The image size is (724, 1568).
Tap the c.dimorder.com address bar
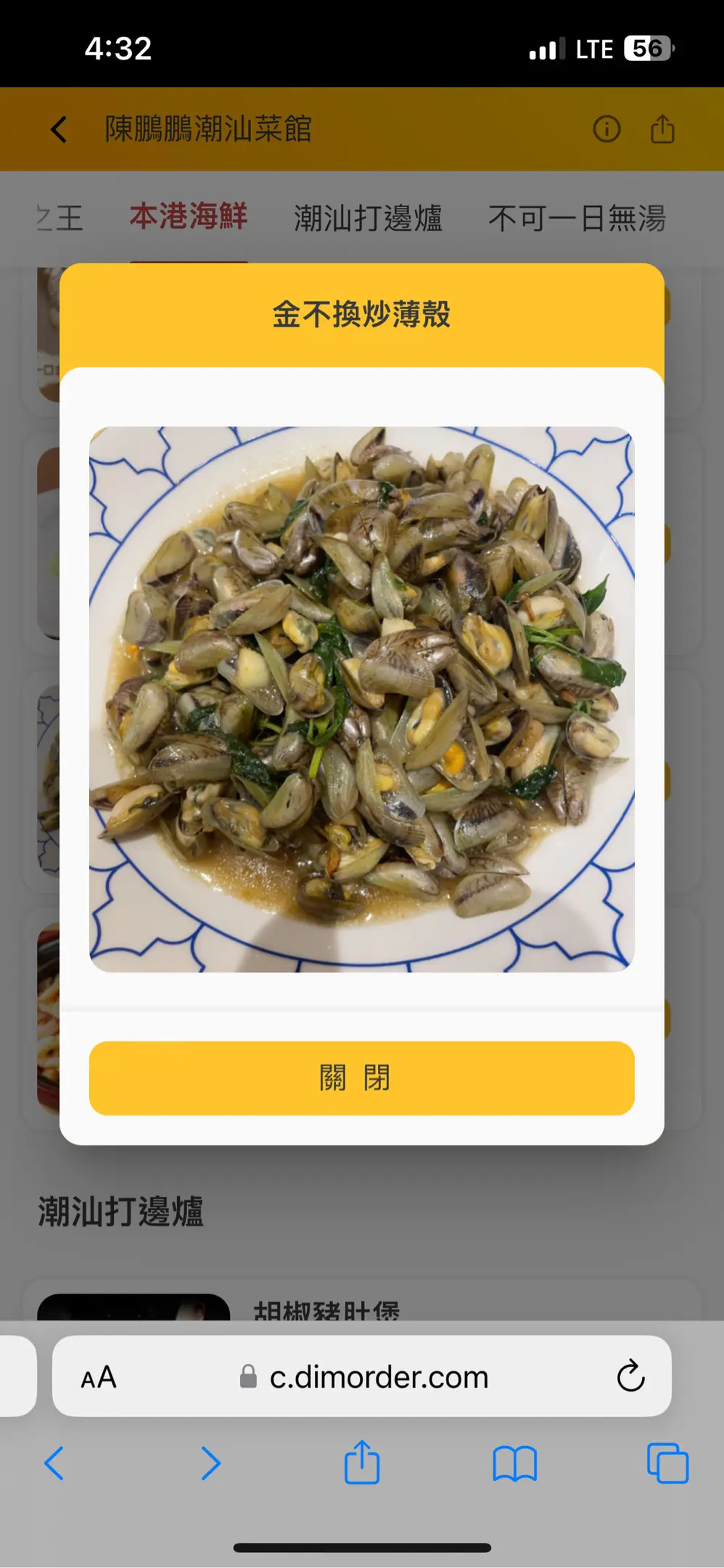click(377, 1376)
